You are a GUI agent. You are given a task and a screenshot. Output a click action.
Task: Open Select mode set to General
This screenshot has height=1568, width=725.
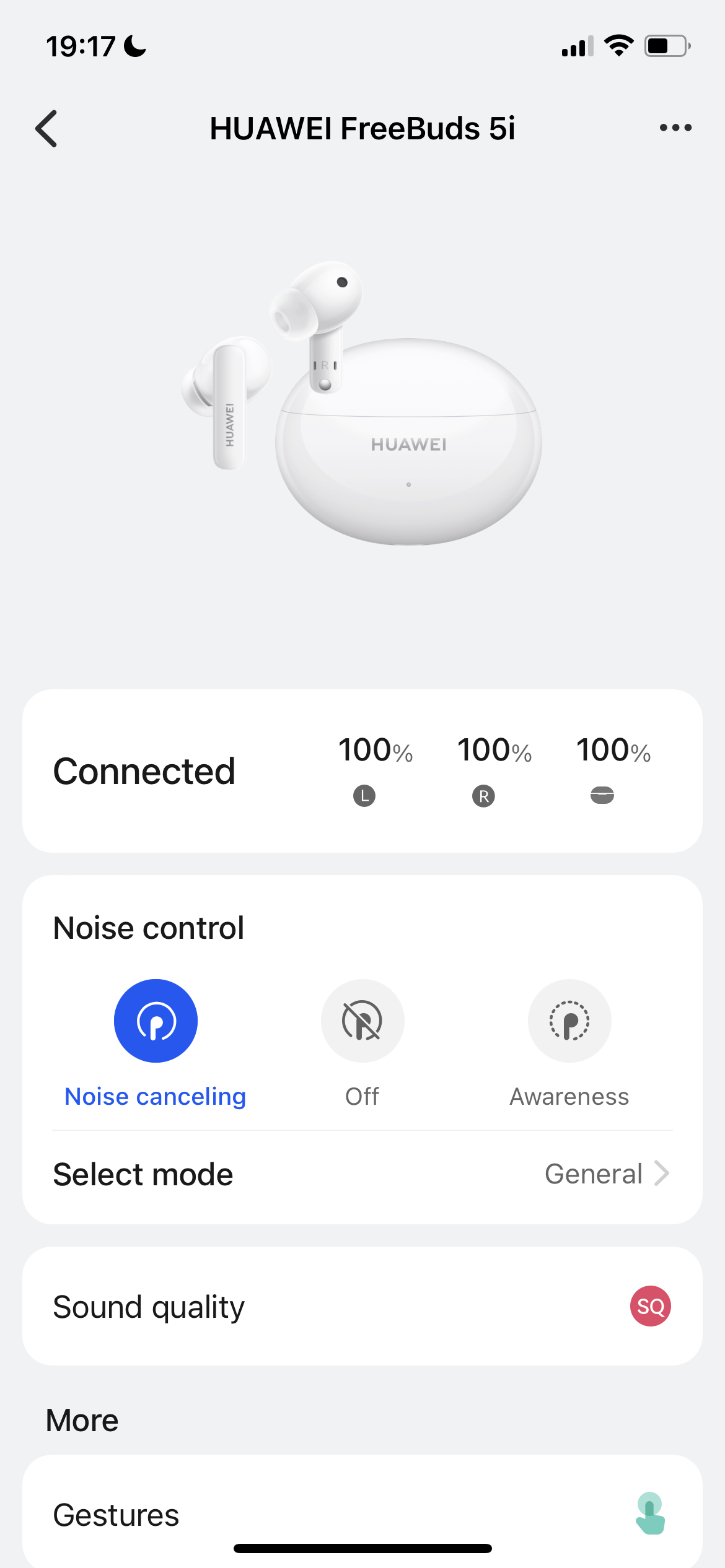[362, 1174]
